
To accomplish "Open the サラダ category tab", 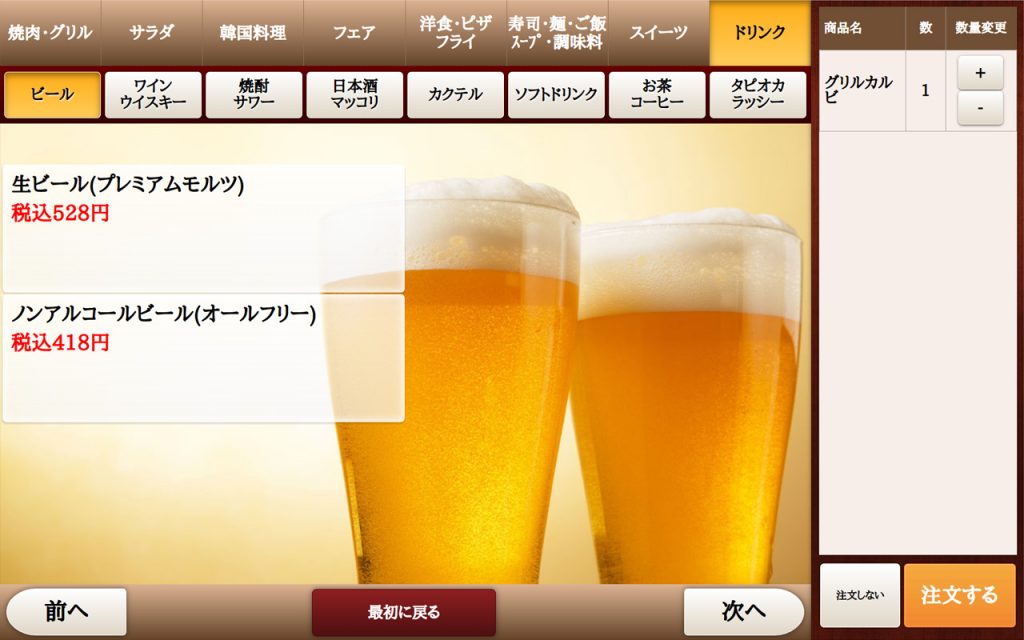I will coord(151,32).
